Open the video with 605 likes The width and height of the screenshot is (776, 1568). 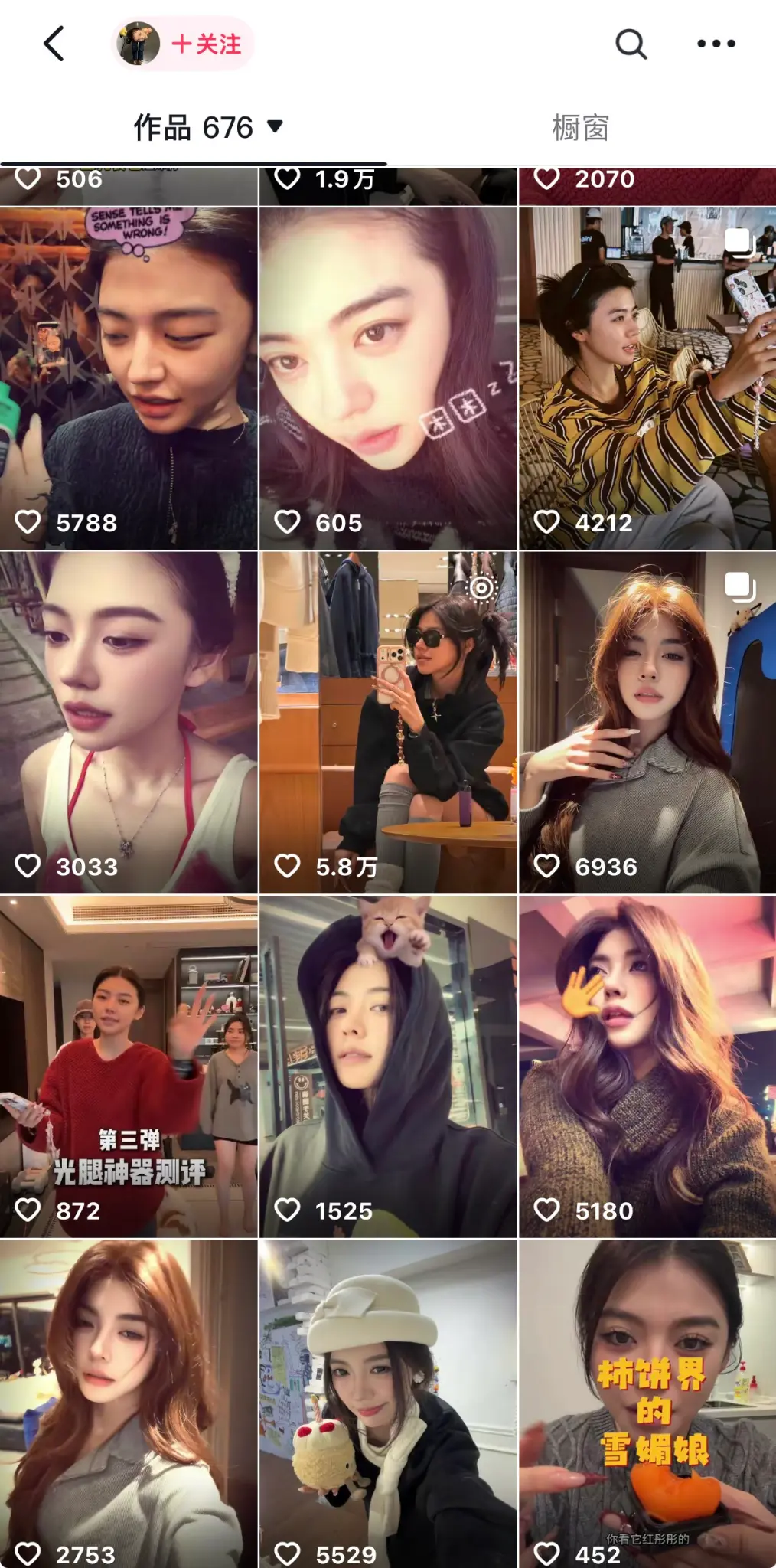388,378
